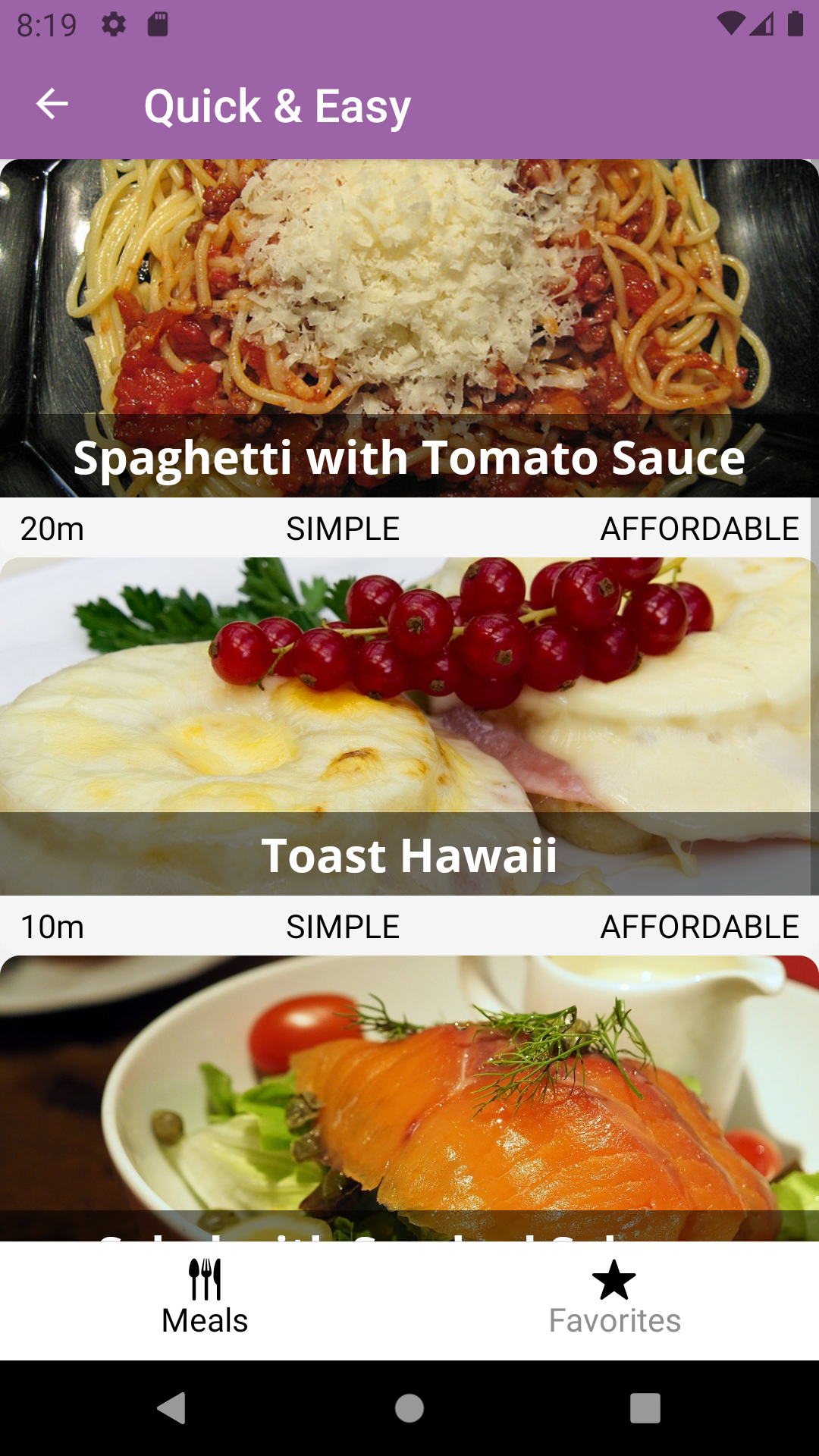
Task: Go back using the app bar arrow
Action: pos(52,105)
